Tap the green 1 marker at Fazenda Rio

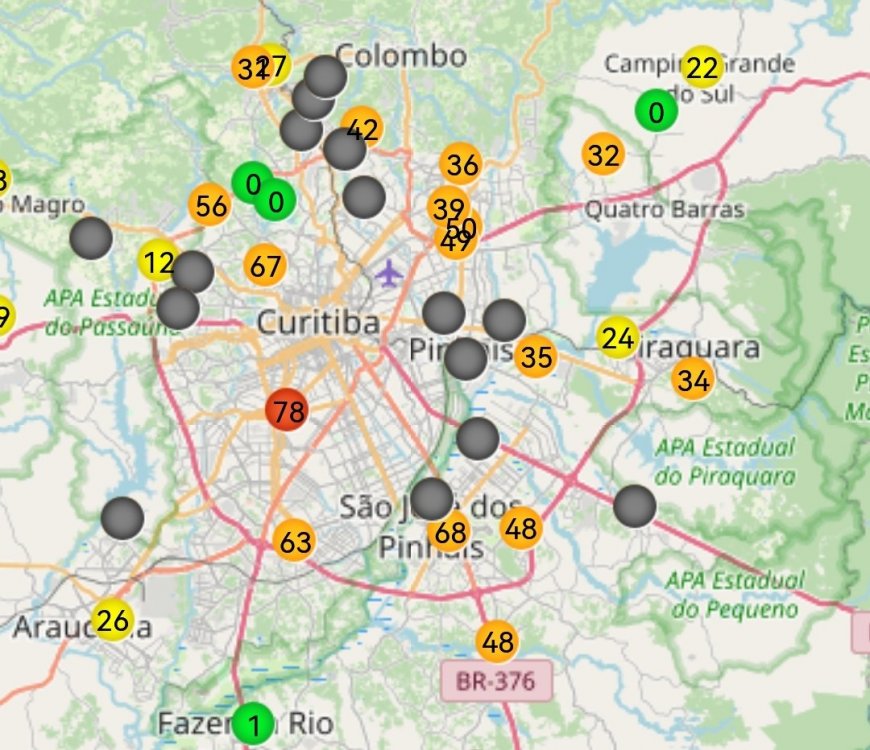(x=254, y=725)
